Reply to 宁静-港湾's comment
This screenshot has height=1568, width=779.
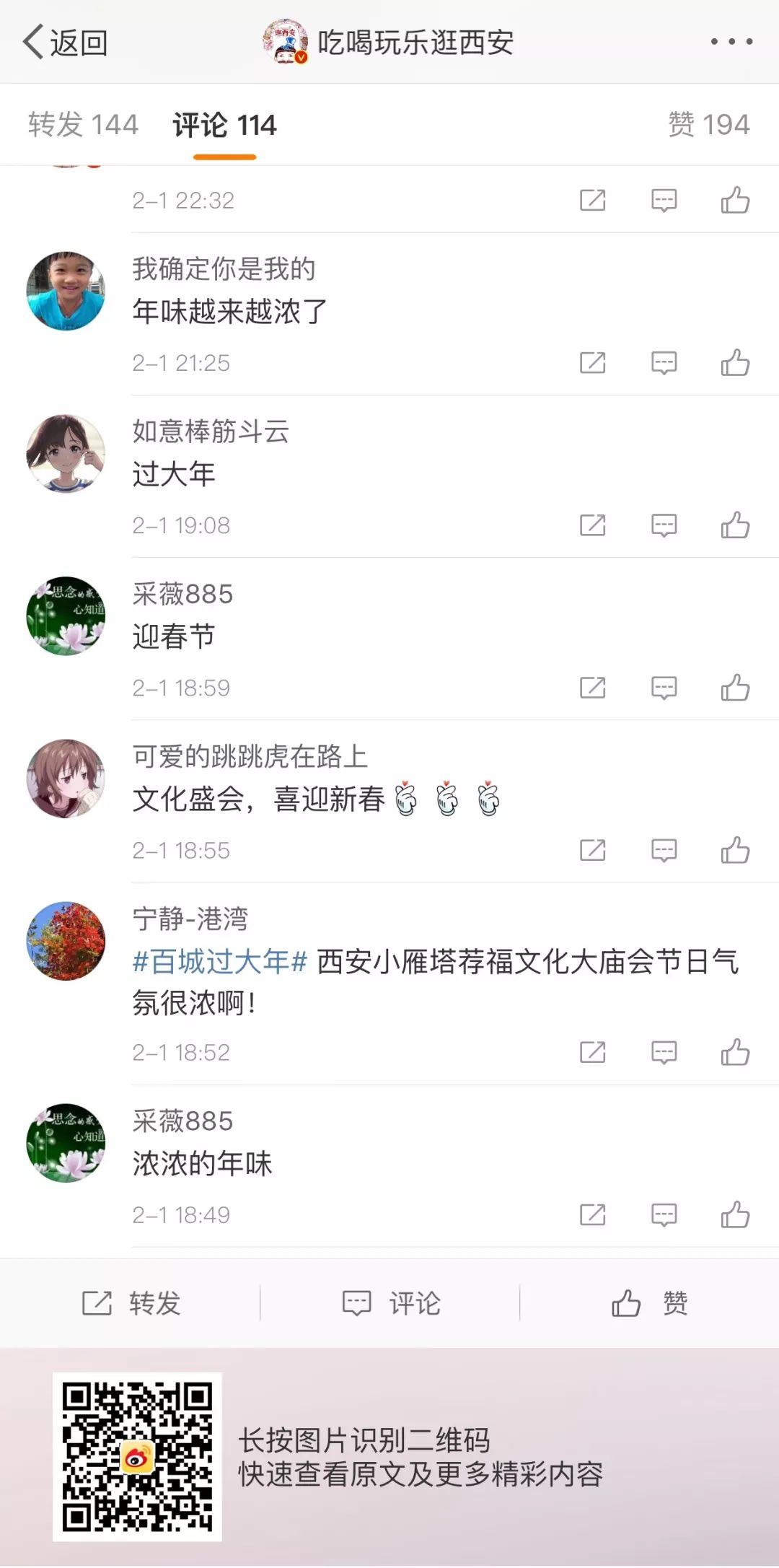pyautogui.click(x=664, y=1052)
